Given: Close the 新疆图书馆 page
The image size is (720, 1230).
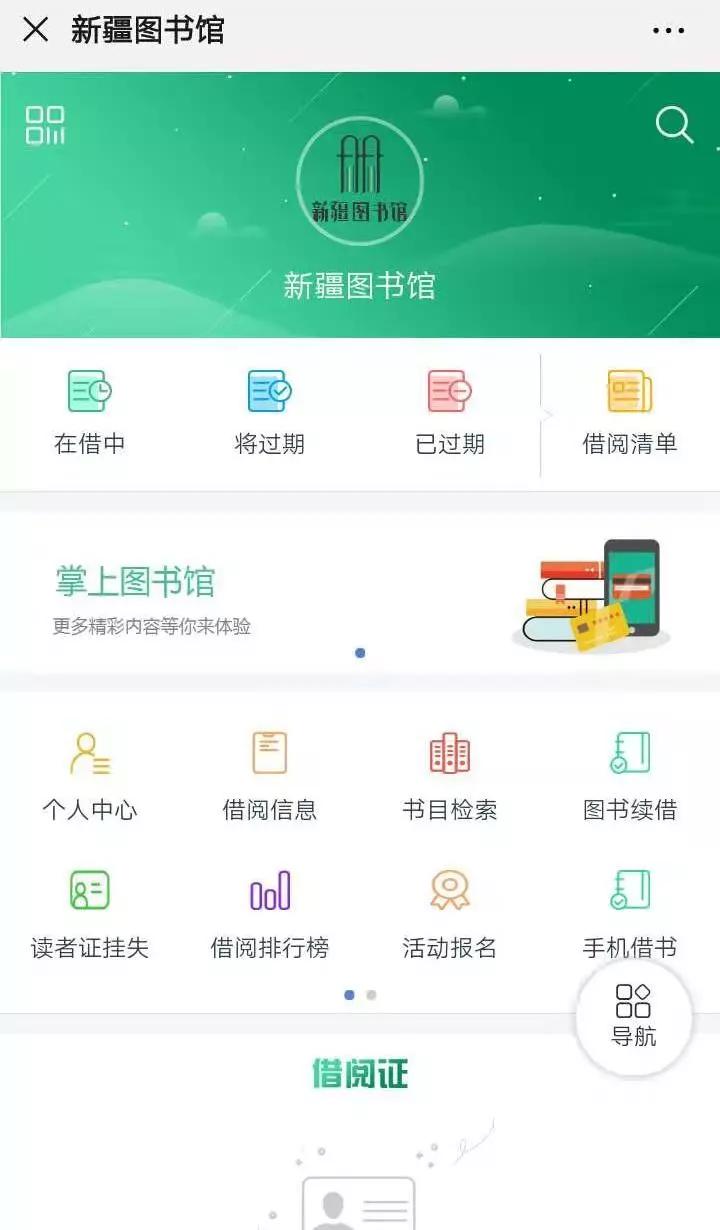Looking at the screenshot, I should [x=36, y=30].
